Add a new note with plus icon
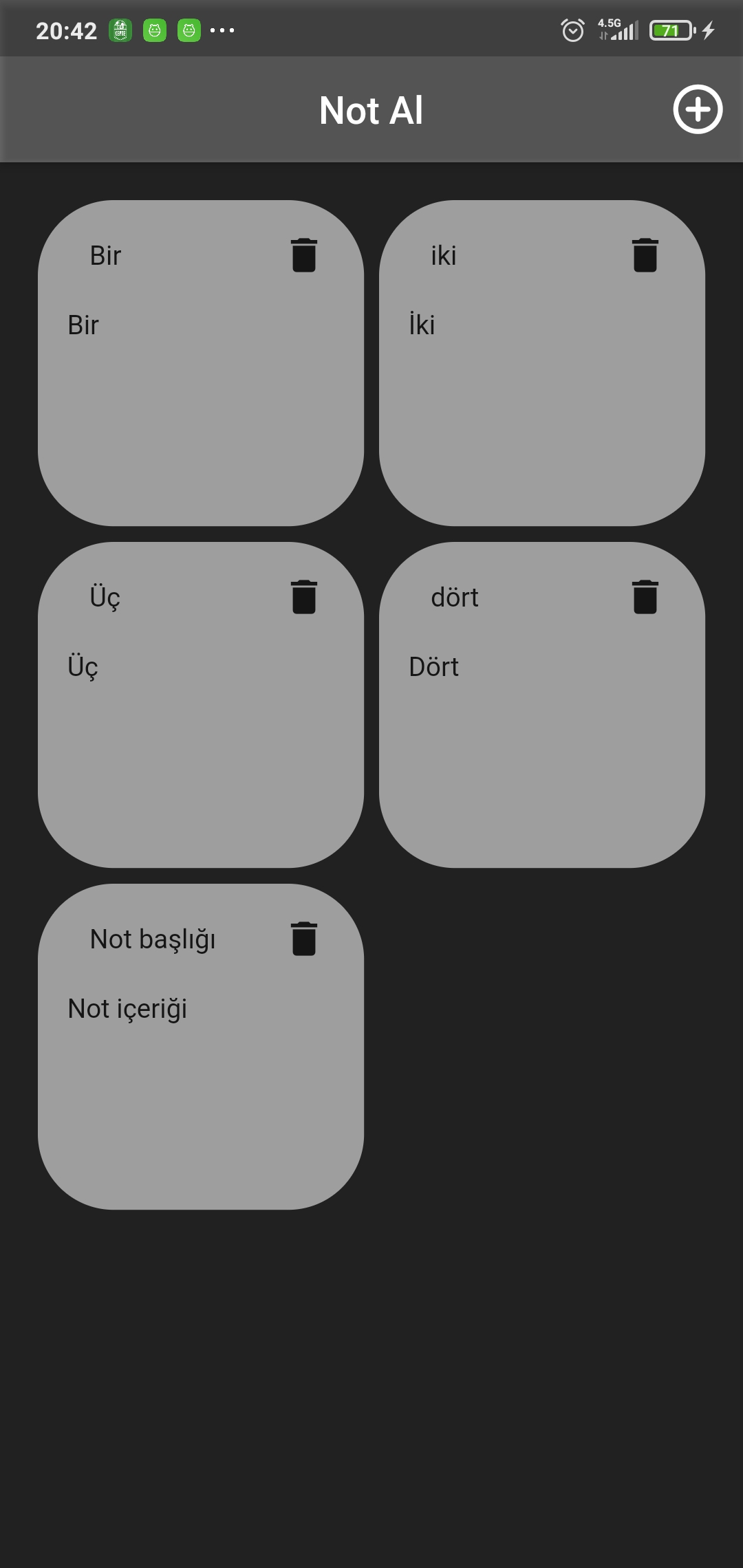 [698, 109]
